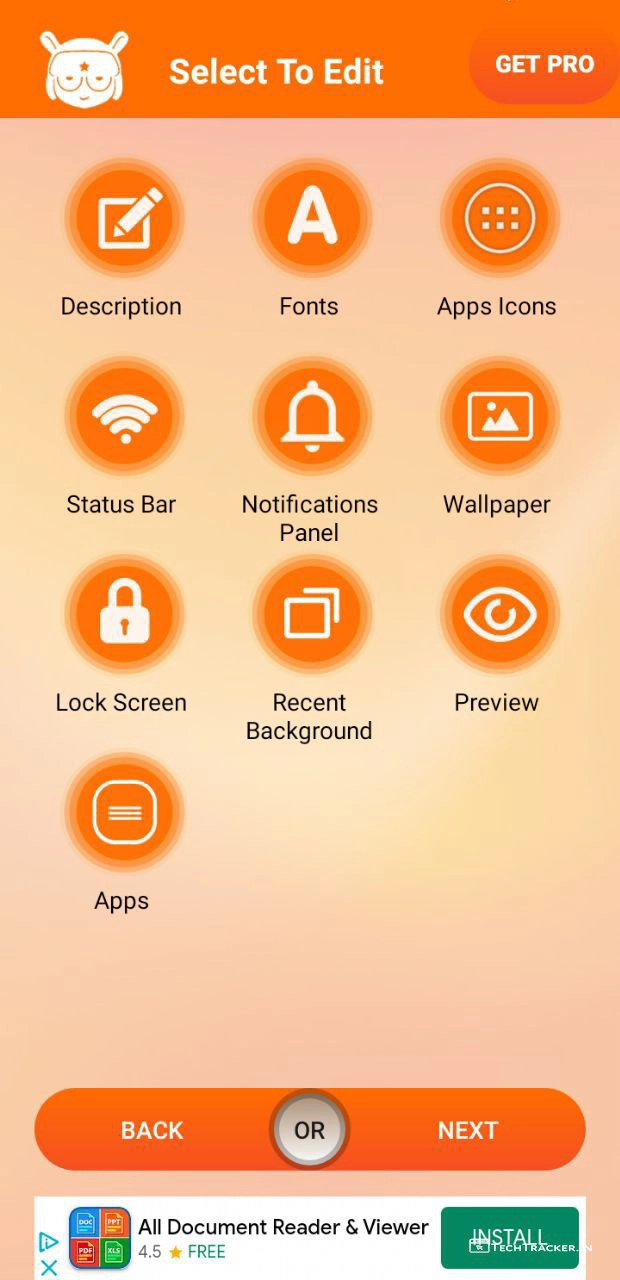This screenshot has width=620, height=1280.
Task: Tap the GET PRO button
Action: [x=544, y=65]
